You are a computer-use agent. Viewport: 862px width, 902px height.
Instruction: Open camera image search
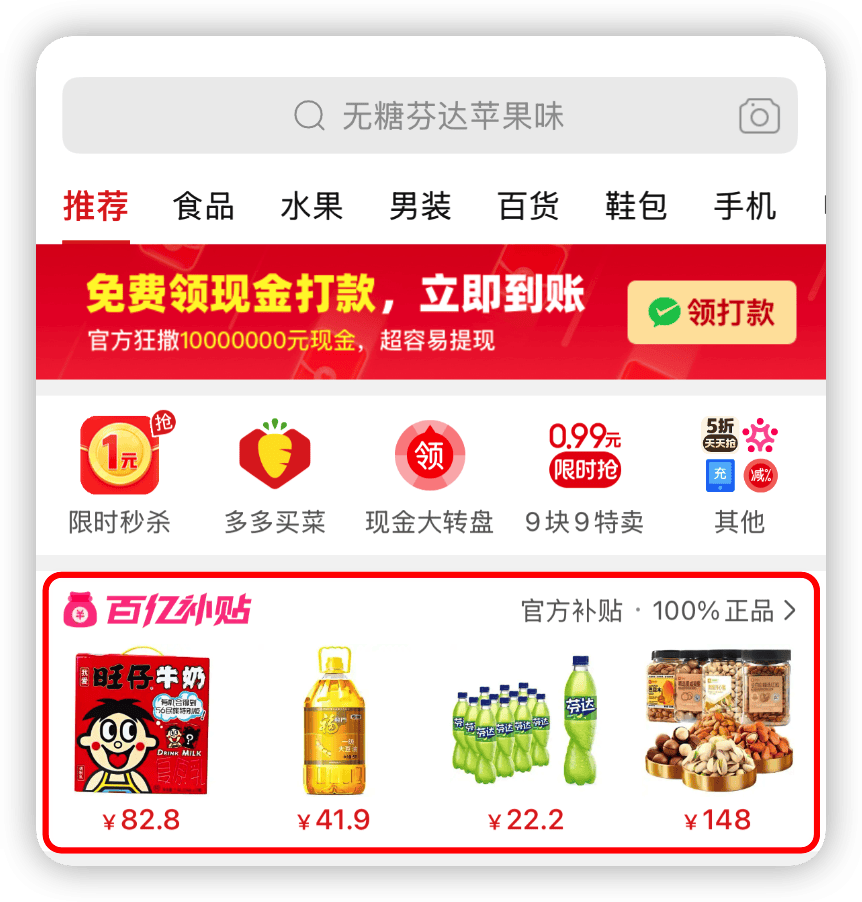[759, 117]
